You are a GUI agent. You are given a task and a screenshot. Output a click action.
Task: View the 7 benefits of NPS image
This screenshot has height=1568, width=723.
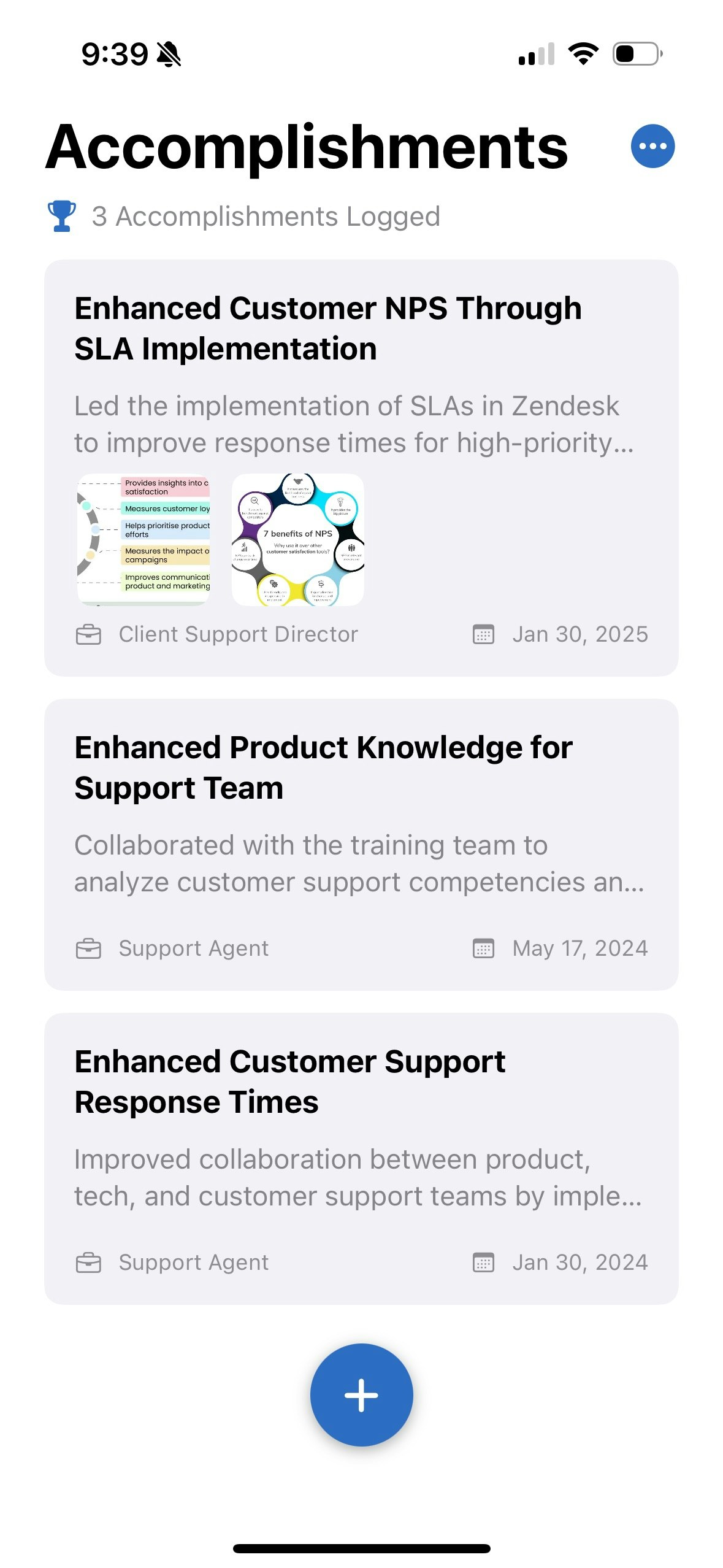point(298,540)
